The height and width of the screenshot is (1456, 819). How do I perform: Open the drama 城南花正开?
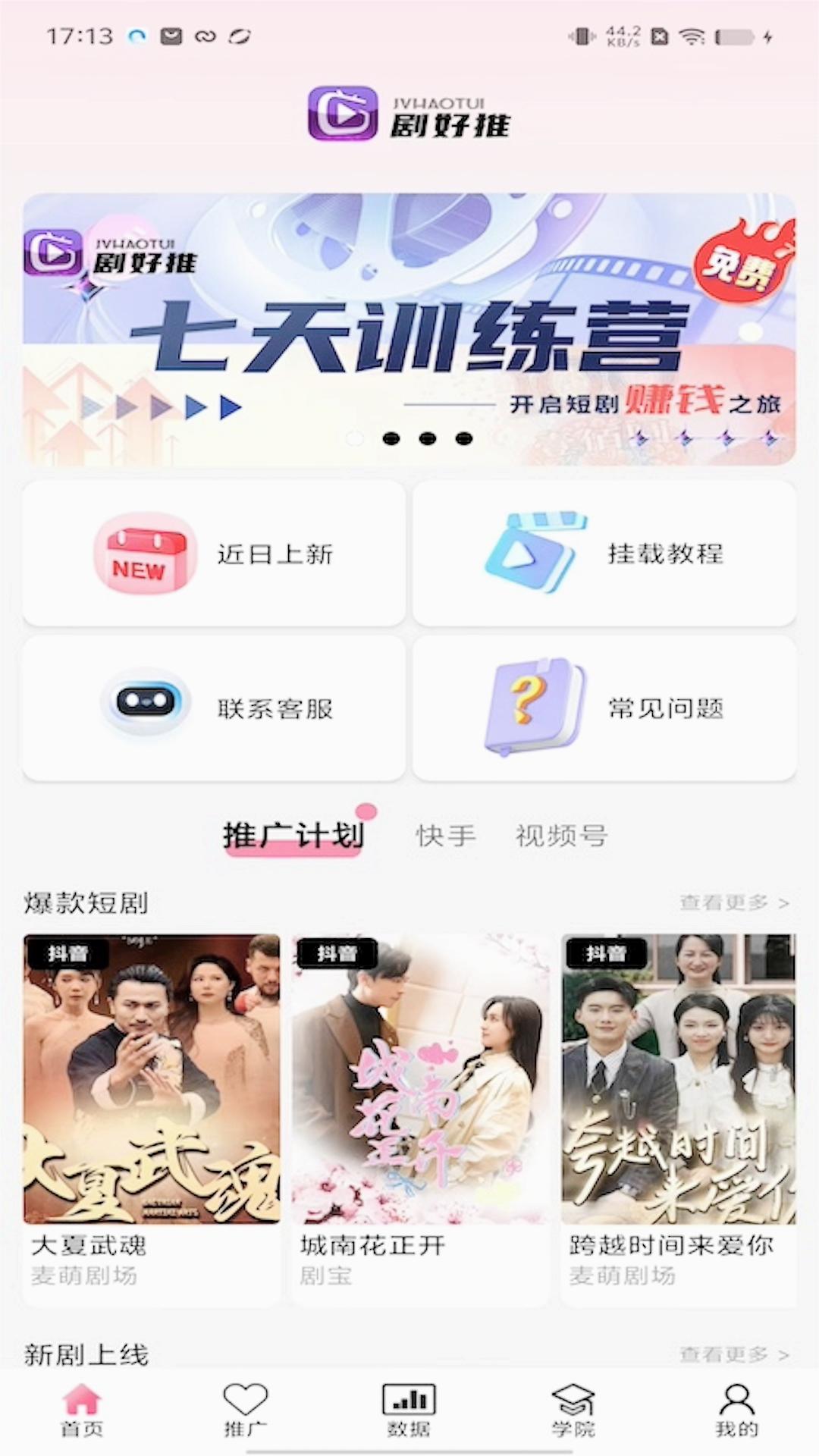(x=421, y=1119)
